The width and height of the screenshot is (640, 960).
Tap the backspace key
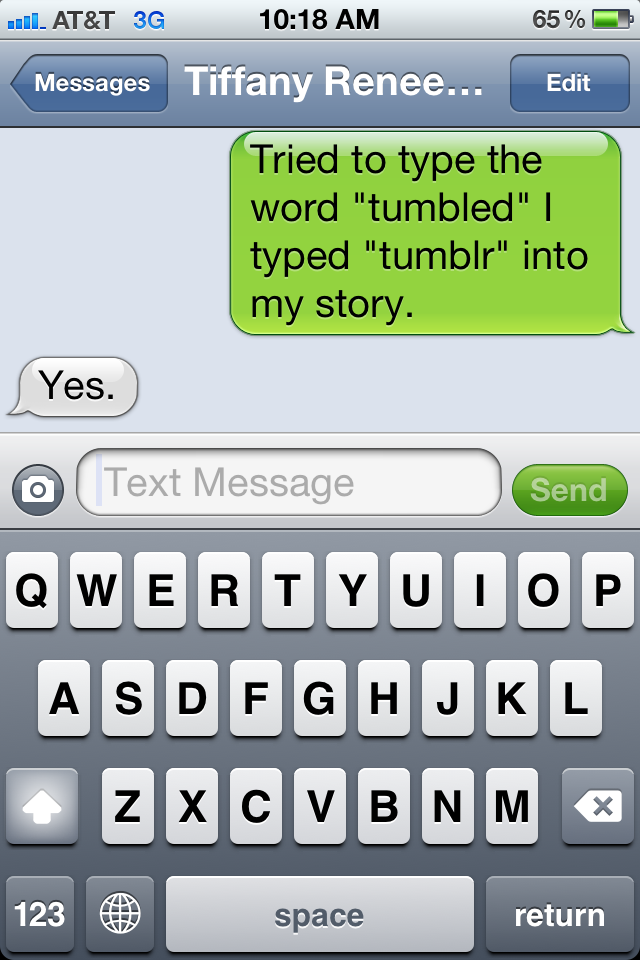tap(597, 806)
